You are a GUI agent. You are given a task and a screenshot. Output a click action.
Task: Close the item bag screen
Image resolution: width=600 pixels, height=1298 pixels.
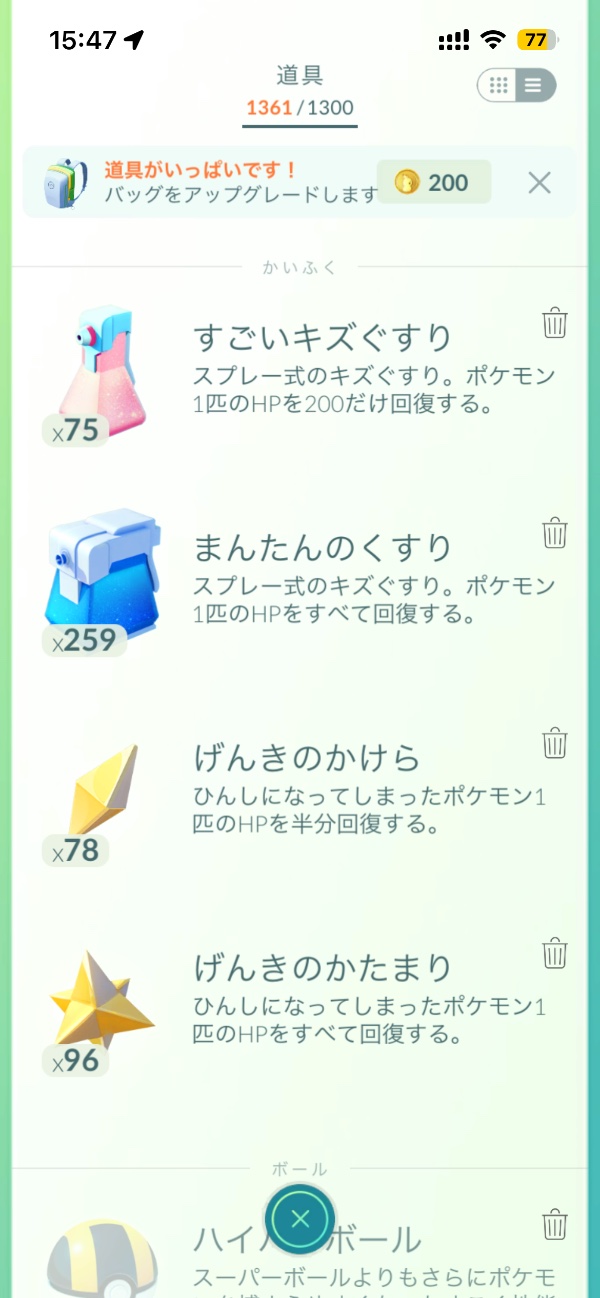300,1219
